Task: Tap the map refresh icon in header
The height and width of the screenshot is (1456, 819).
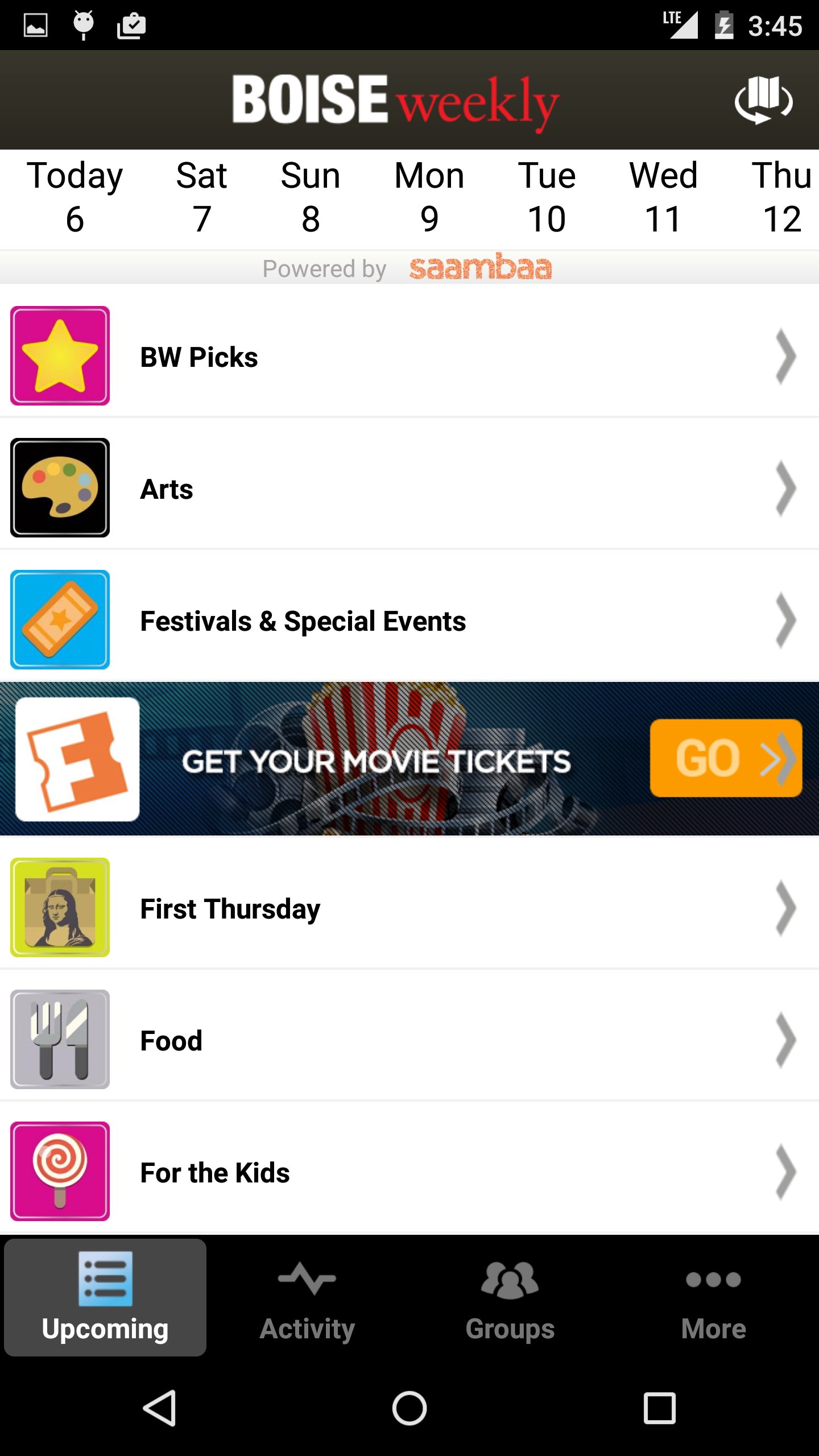Action: [x=763, y=100]
